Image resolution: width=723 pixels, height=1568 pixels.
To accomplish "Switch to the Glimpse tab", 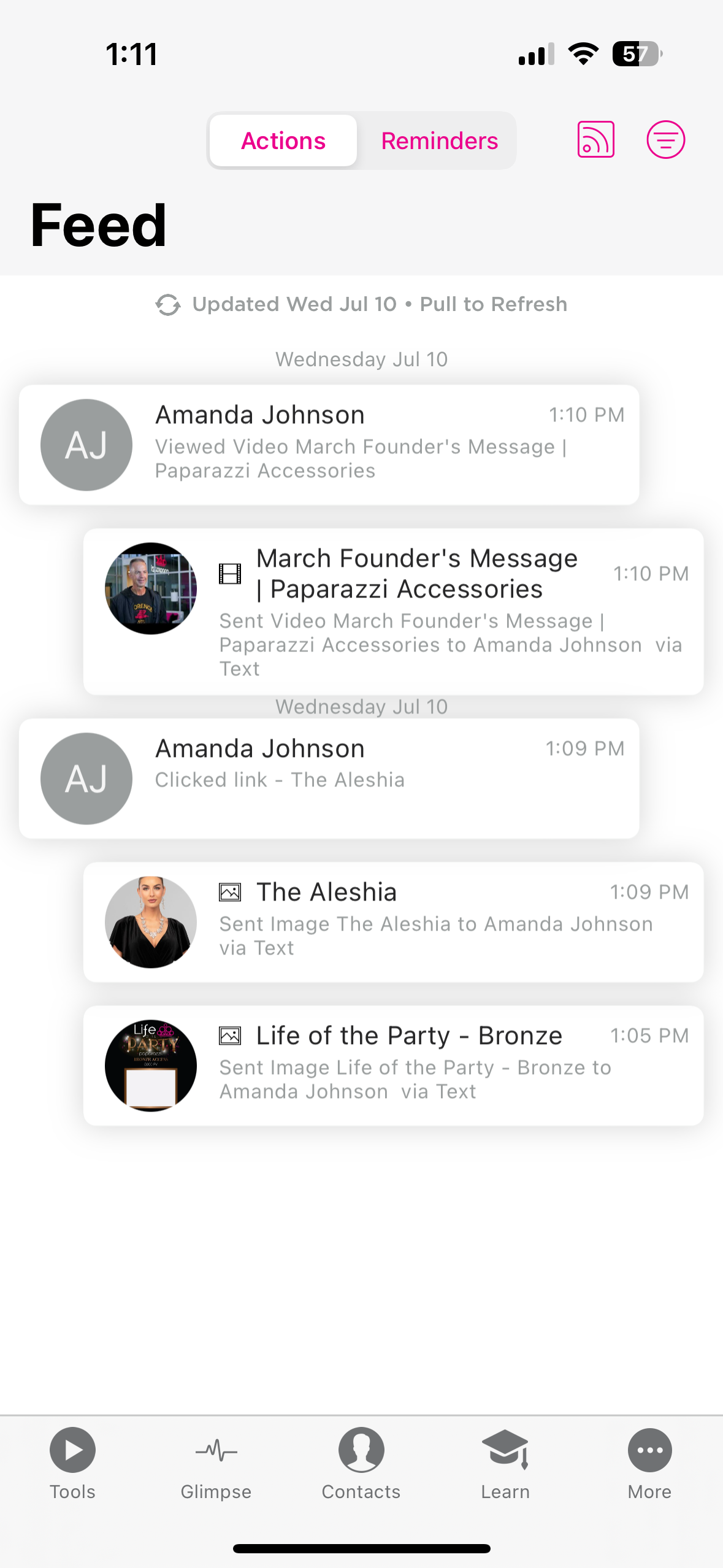I will pyautogui.click(x=216, y=1462).
